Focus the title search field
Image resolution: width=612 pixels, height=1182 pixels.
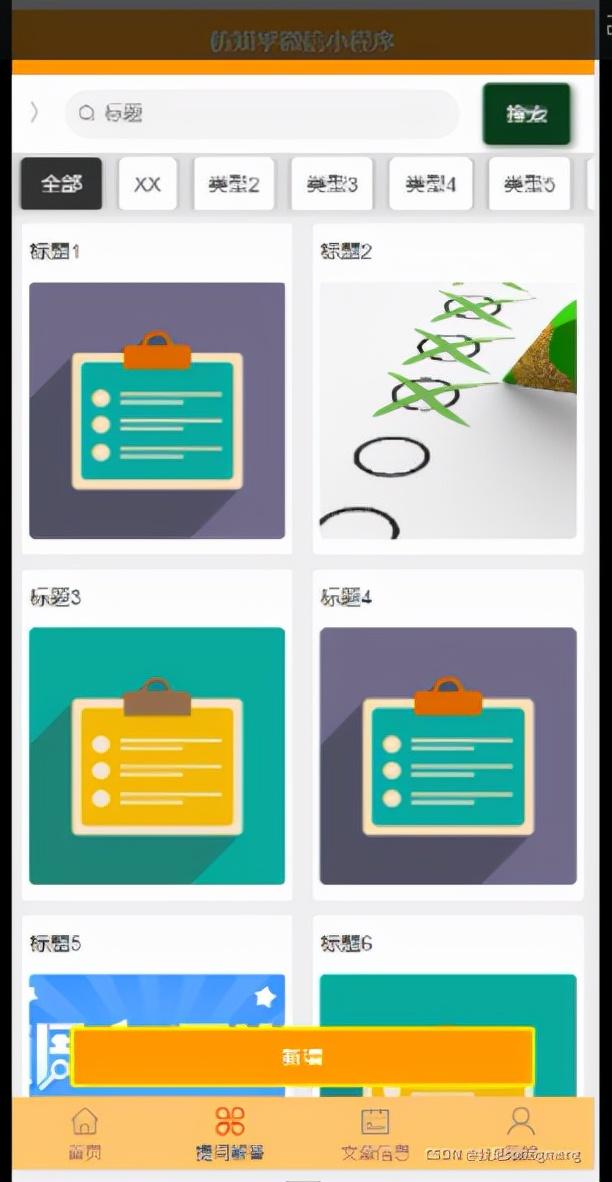(x=262, y=114)
